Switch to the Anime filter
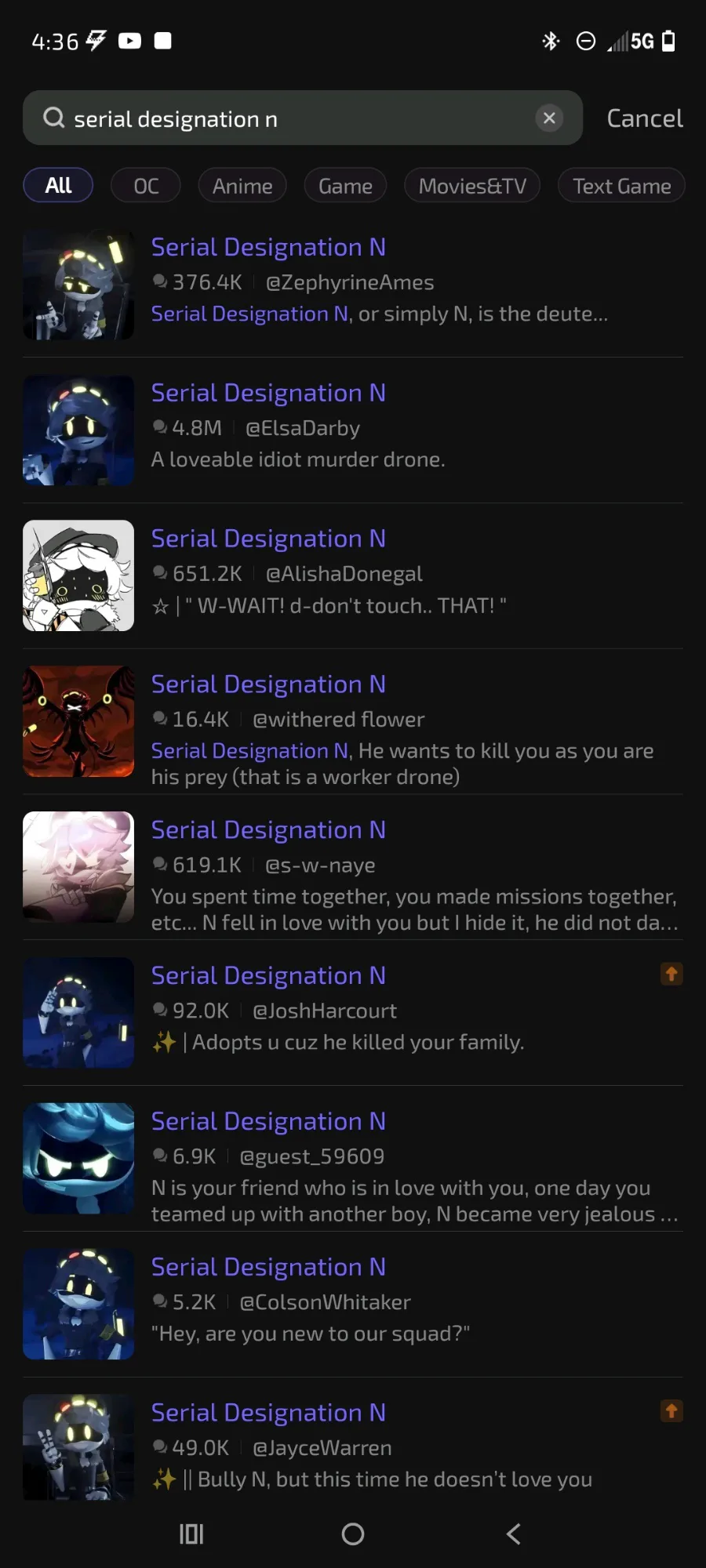Viewport: 706px width, 1568px height. [242, 186]
